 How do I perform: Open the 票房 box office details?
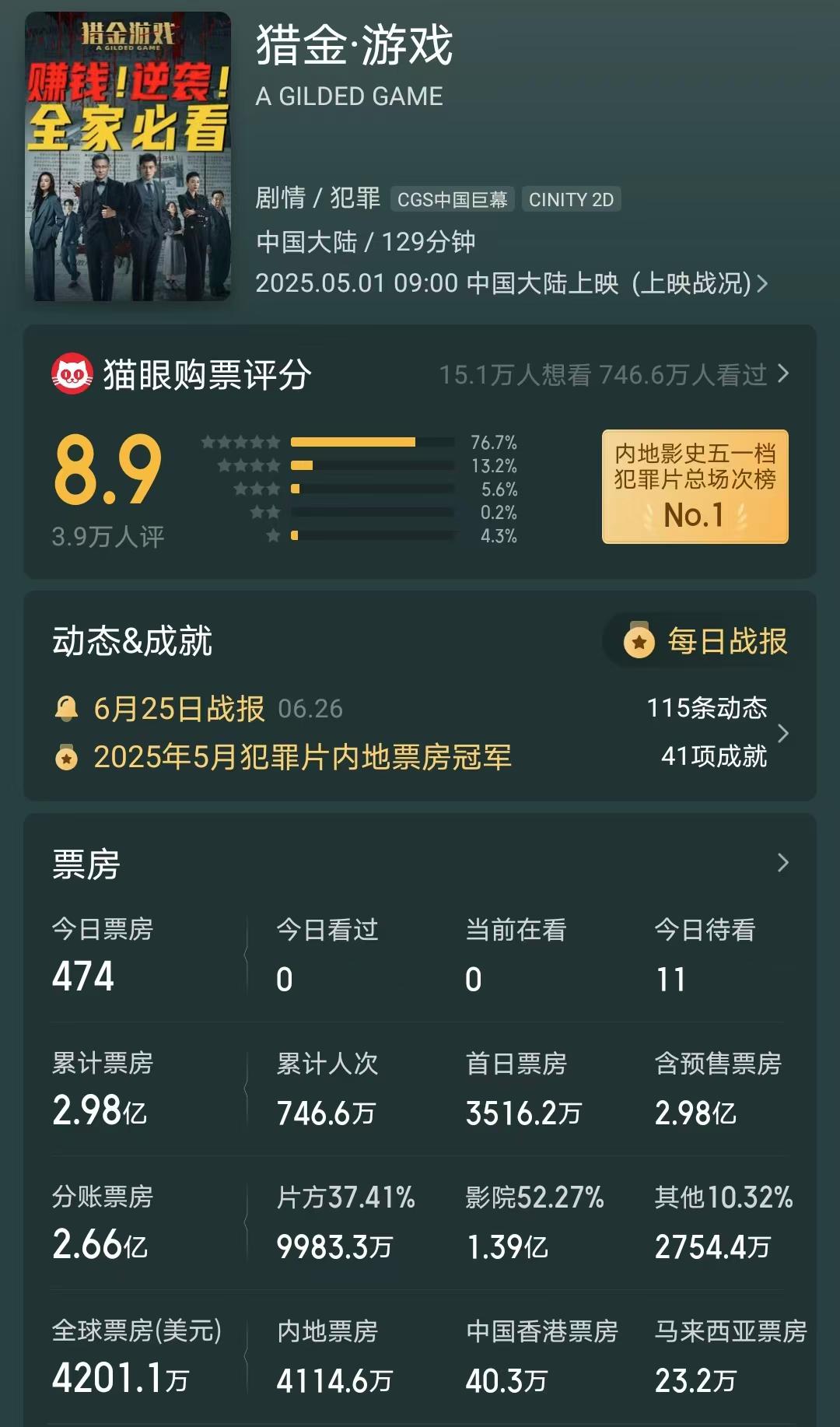tap(782, 863)
